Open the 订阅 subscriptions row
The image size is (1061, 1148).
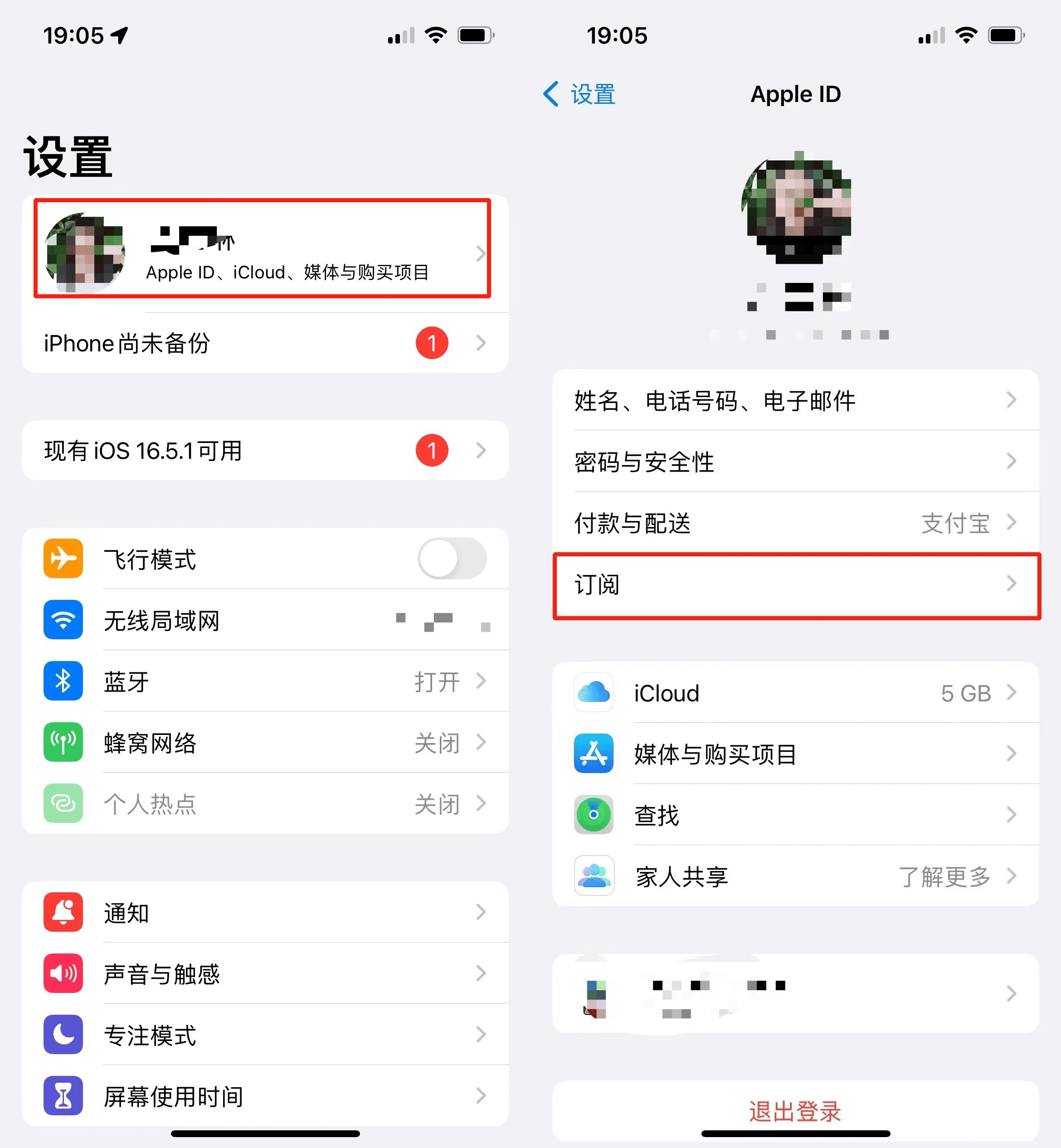795,585
